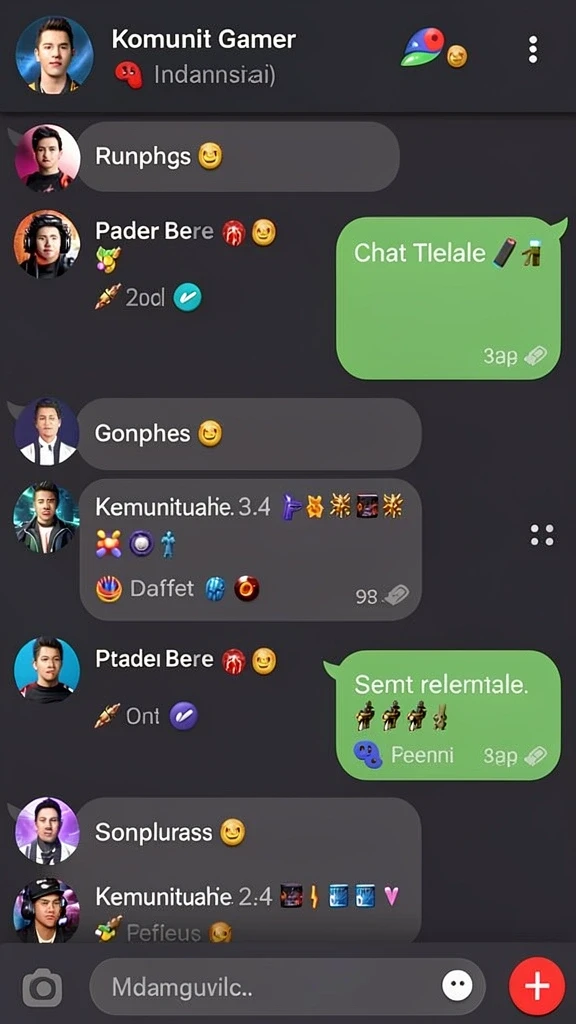This screenshot has width=576, height=1024.
Task: Open the Sonplurass message bubble
Action: [x=249, y=833]
